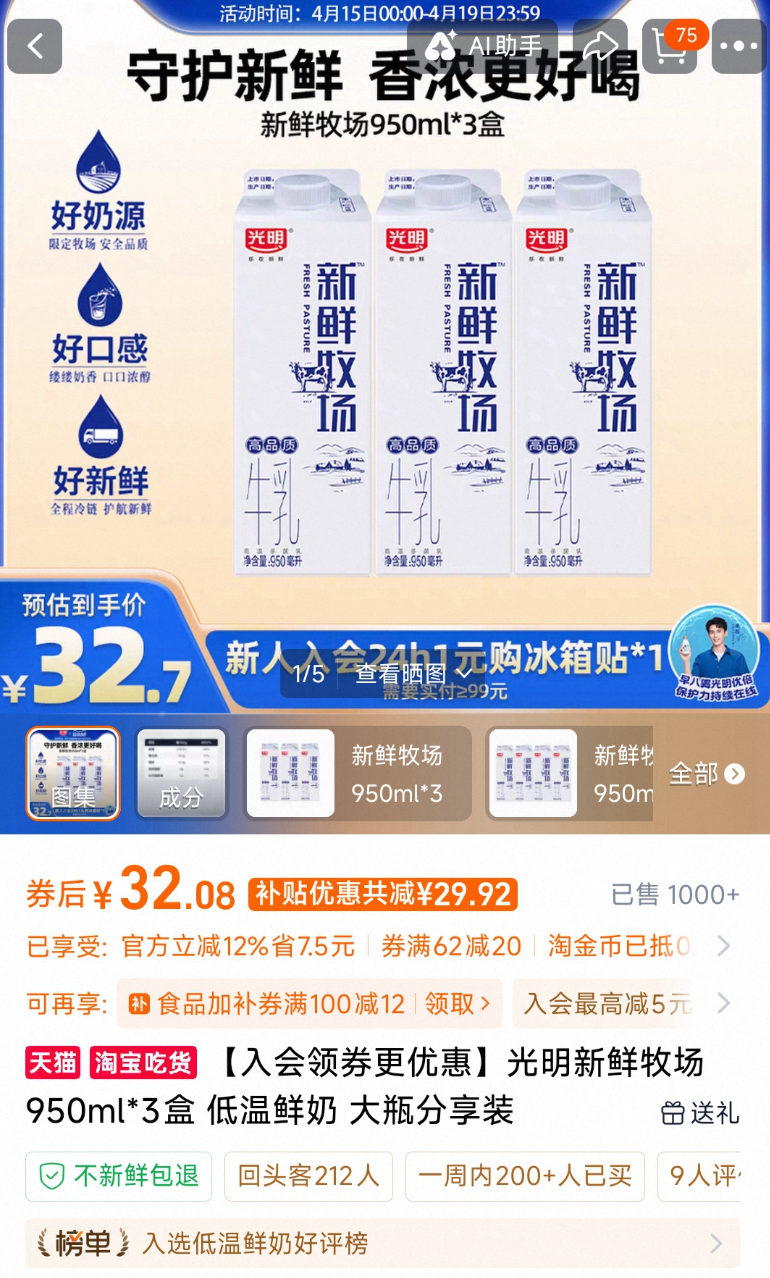The width and height of the screenshot is (770, 1278).
Task: Open the 新人入会1元购冰箱贴 banner
Action: point(440,657)
